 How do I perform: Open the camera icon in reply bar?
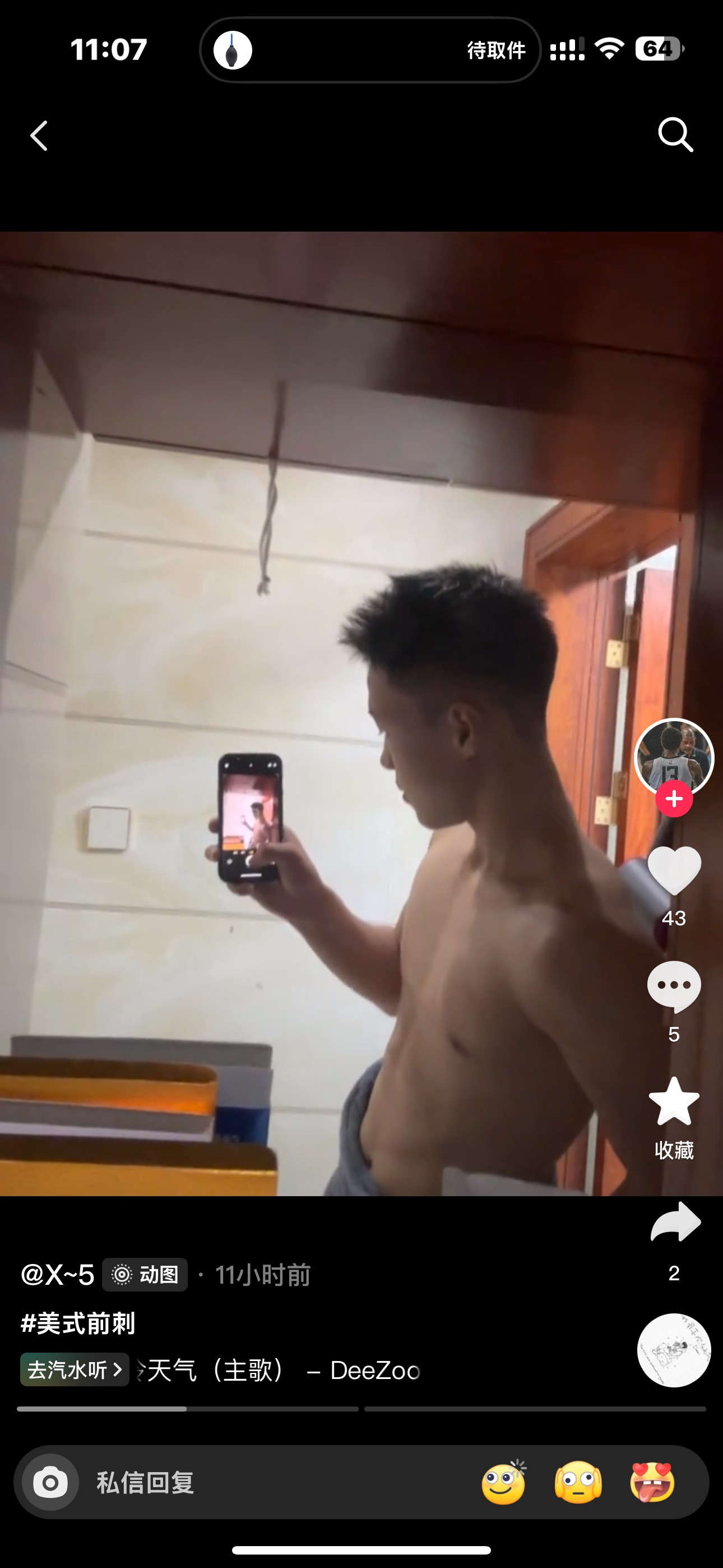click(x=50, y=1482)
